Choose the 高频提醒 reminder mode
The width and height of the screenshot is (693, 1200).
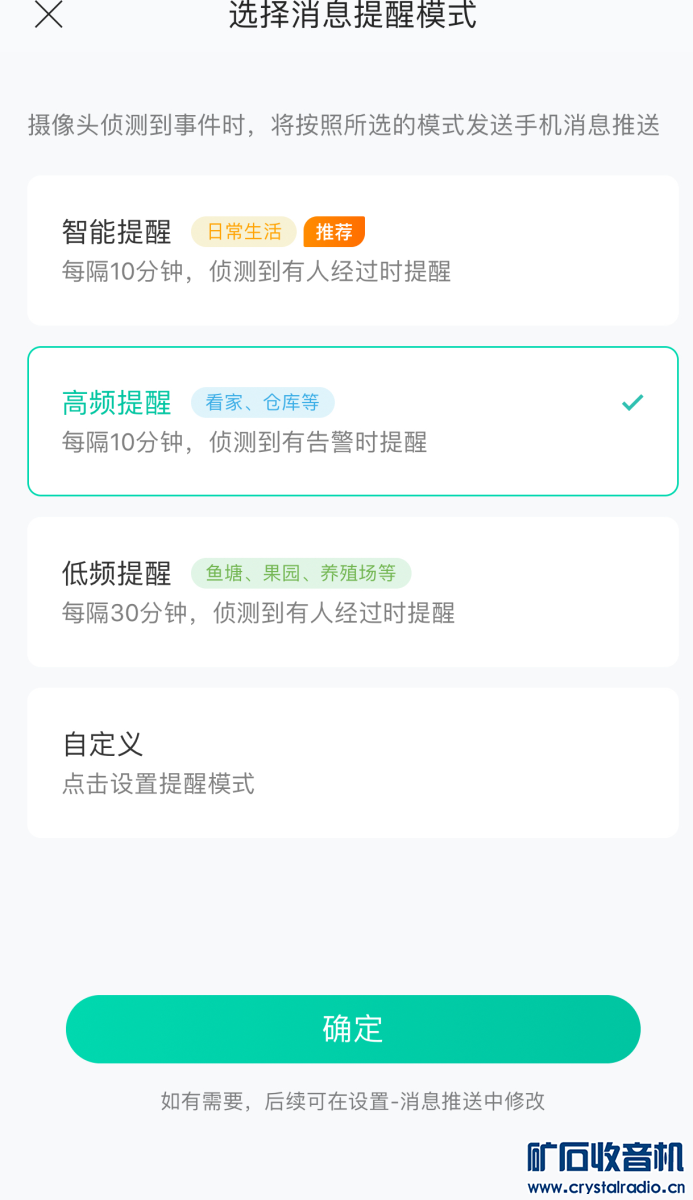(352, 421)
